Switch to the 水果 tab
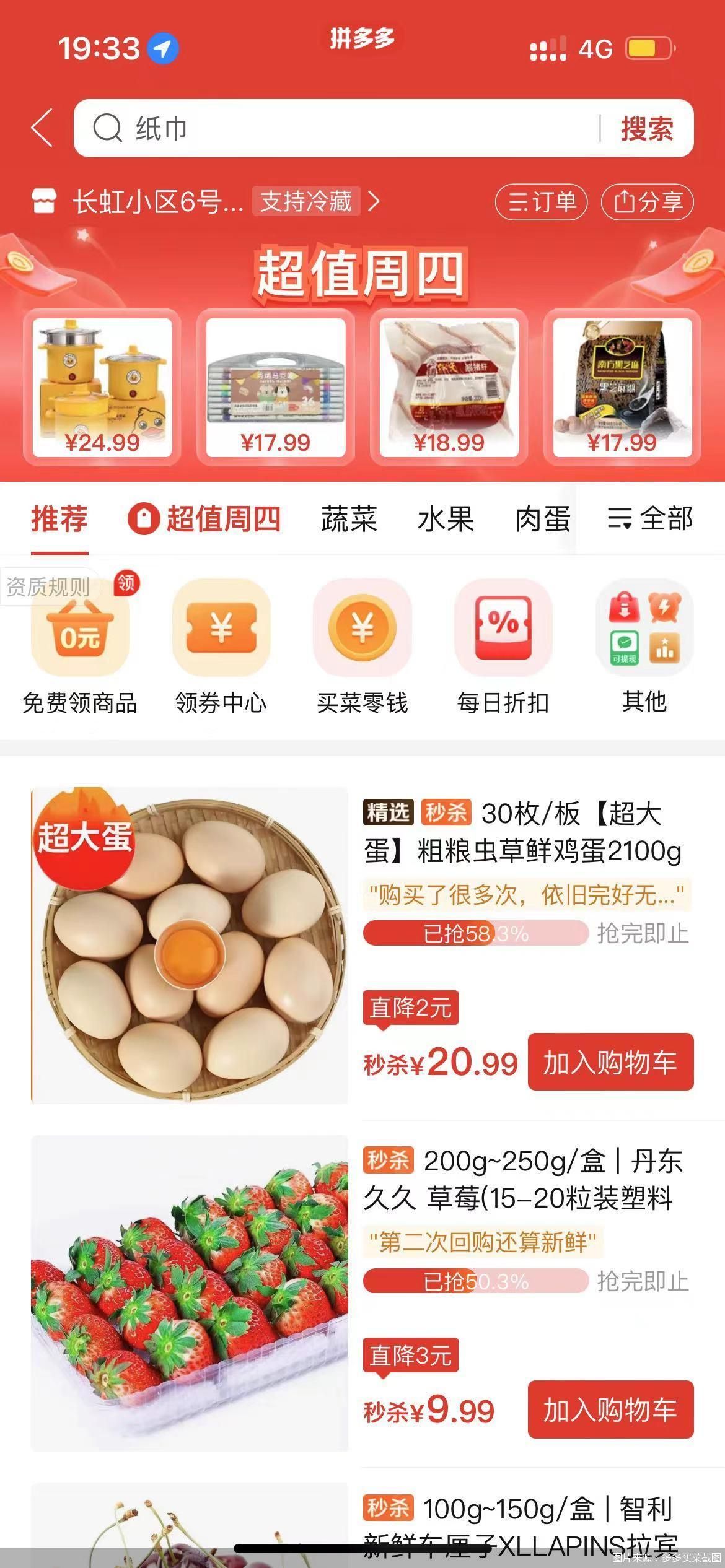This screenshot has width=725, height=1568. [x=446, y=519]
